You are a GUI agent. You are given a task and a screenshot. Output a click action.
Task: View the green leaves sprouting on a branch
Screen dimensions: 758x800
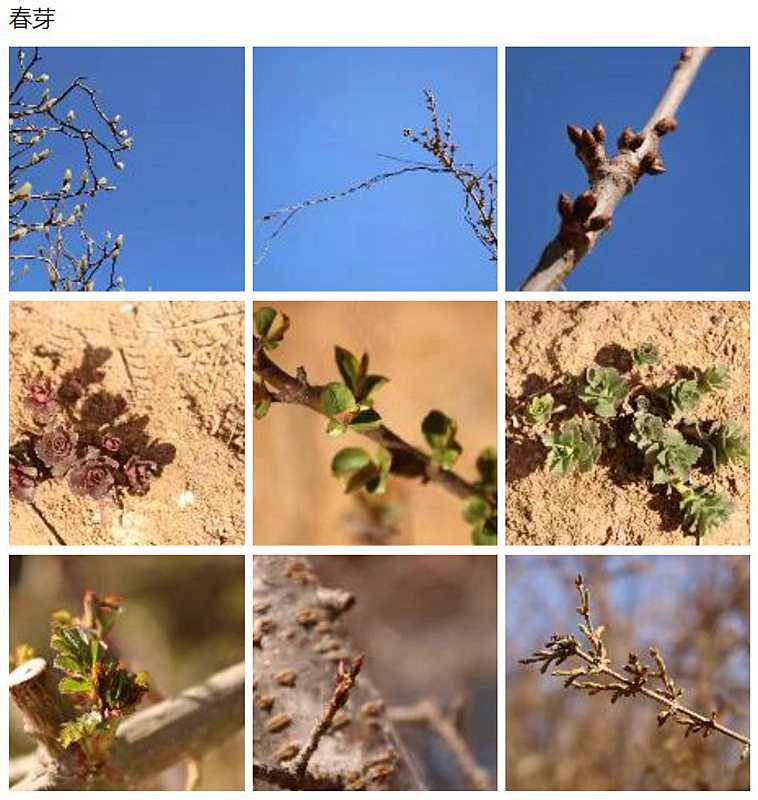point(374,423)
